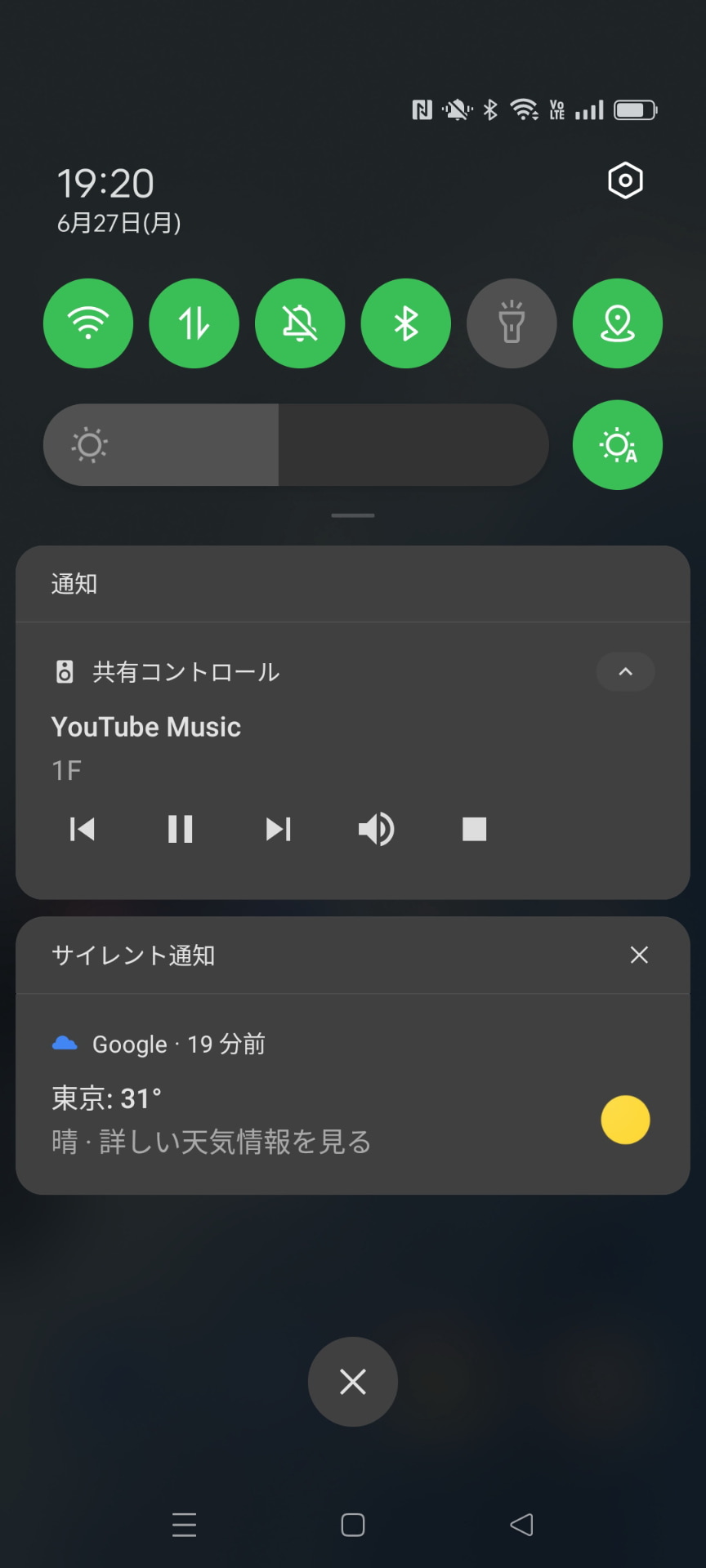Open detailed Tokyo weather information
Image resolution: width=706 pixels, height=1568 pixels.
coord(211,1143)
